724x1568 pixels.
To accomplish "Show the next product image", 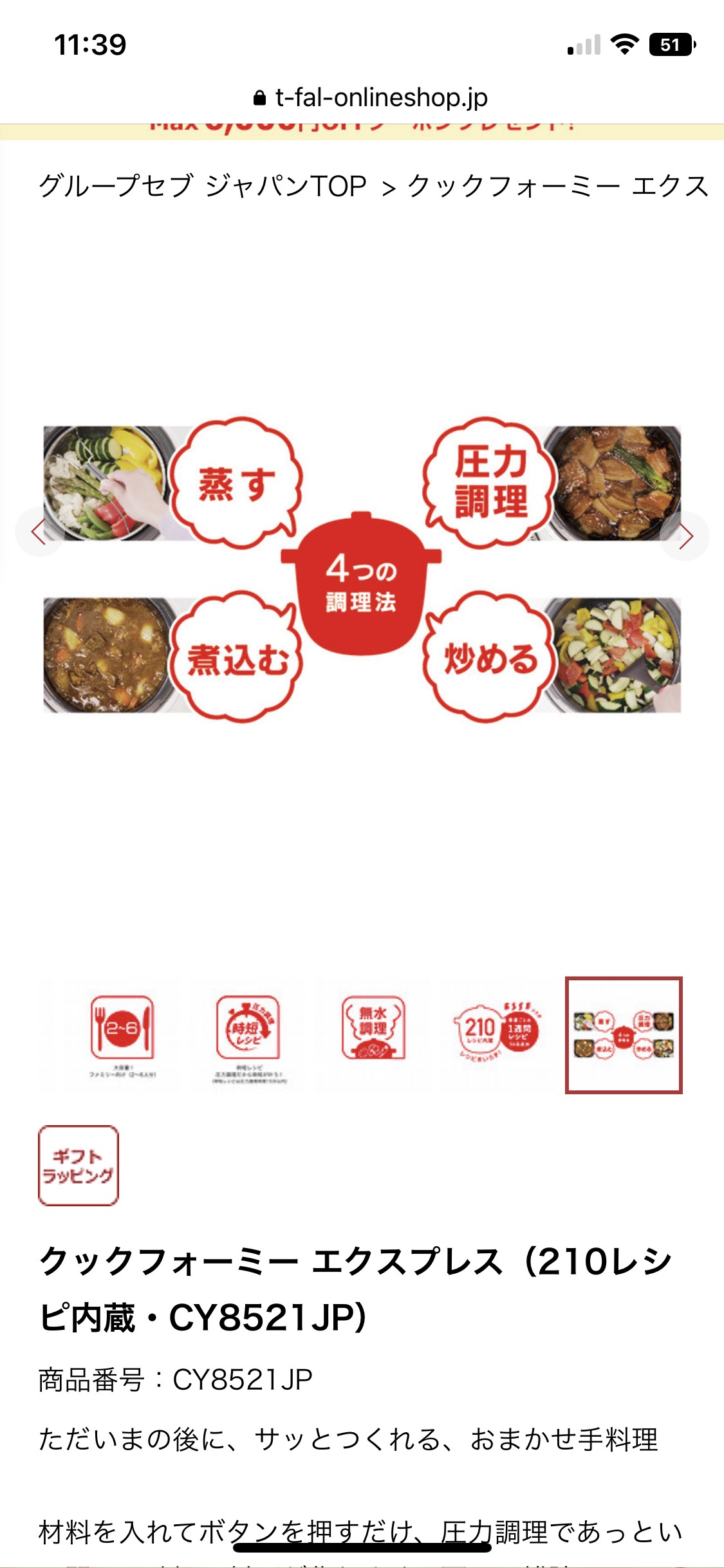I will coord(685,536).
